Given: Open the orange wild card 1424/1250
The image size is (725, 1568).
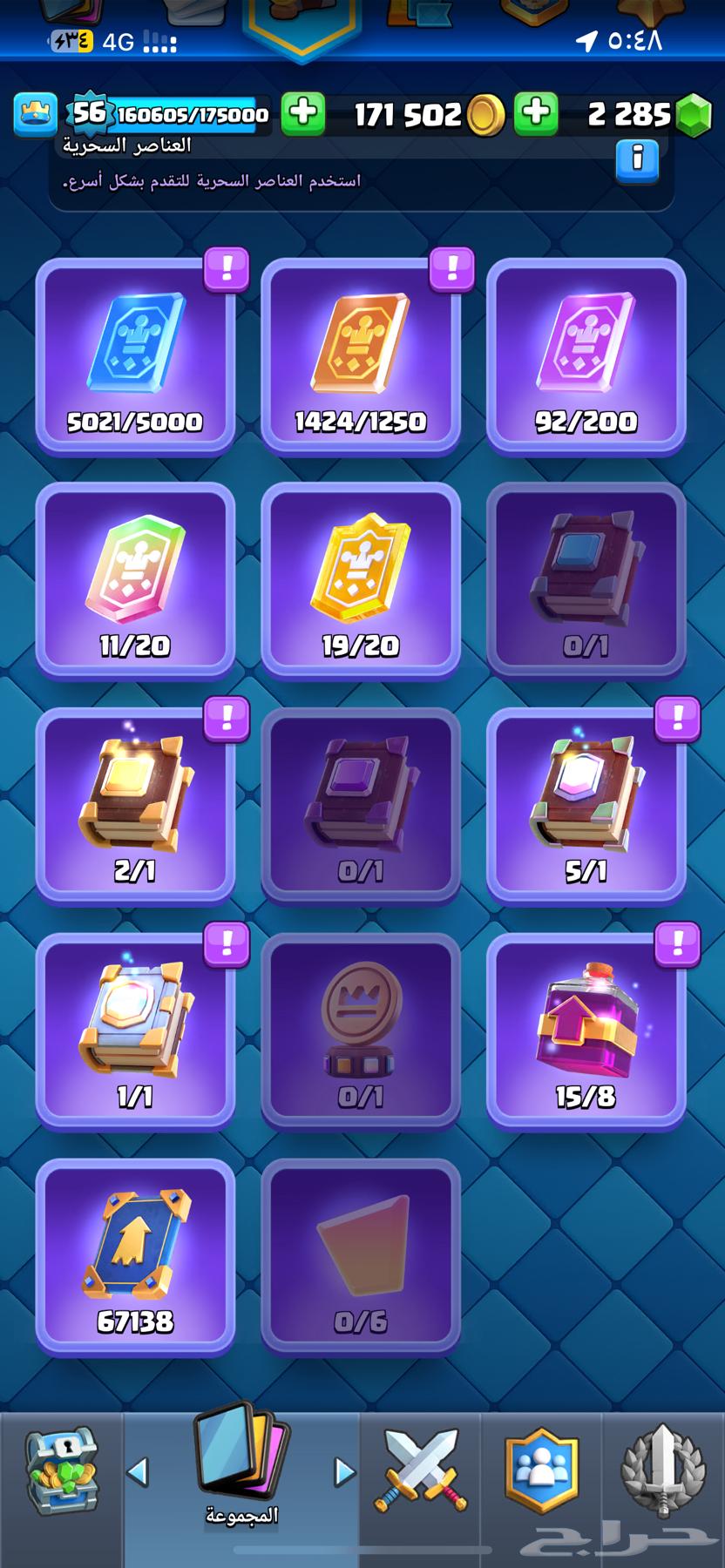Looking at the screenshot, I should pos(360,355).
